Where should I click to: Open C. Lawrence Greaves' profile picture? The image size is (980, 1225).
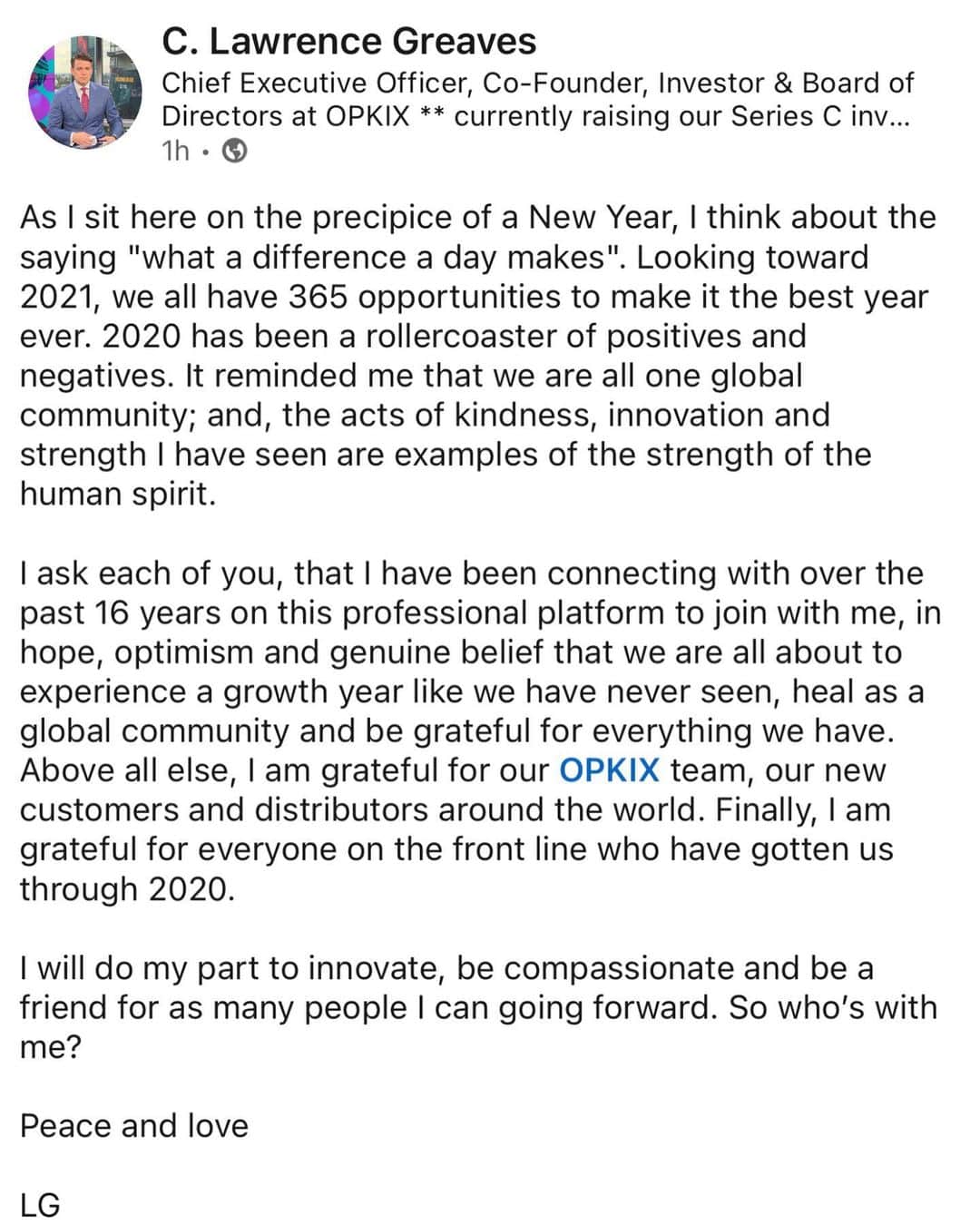84,93
